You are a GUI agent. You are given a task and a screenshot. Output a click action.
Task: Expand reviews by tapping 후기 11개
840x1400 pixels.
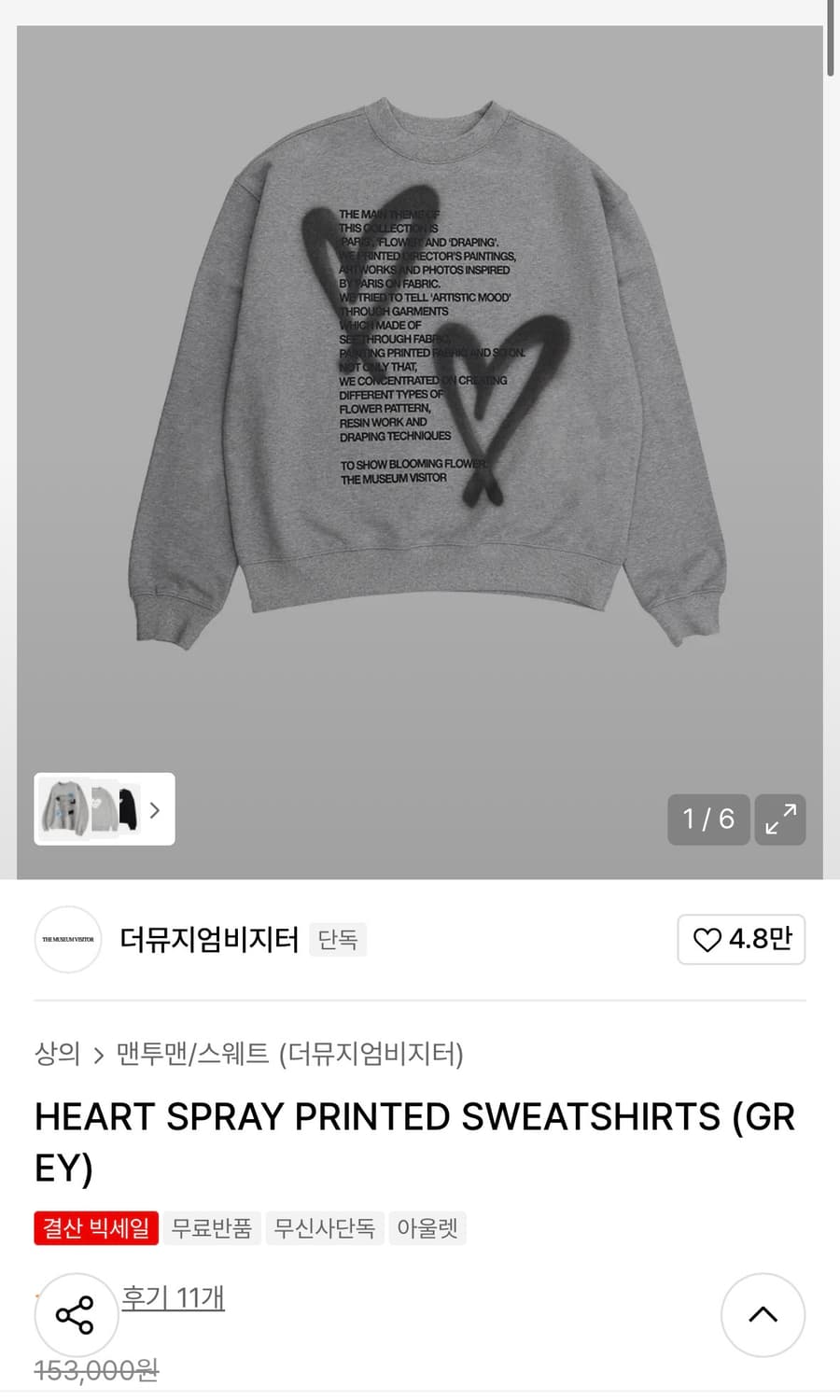(x=174, y=1298)
